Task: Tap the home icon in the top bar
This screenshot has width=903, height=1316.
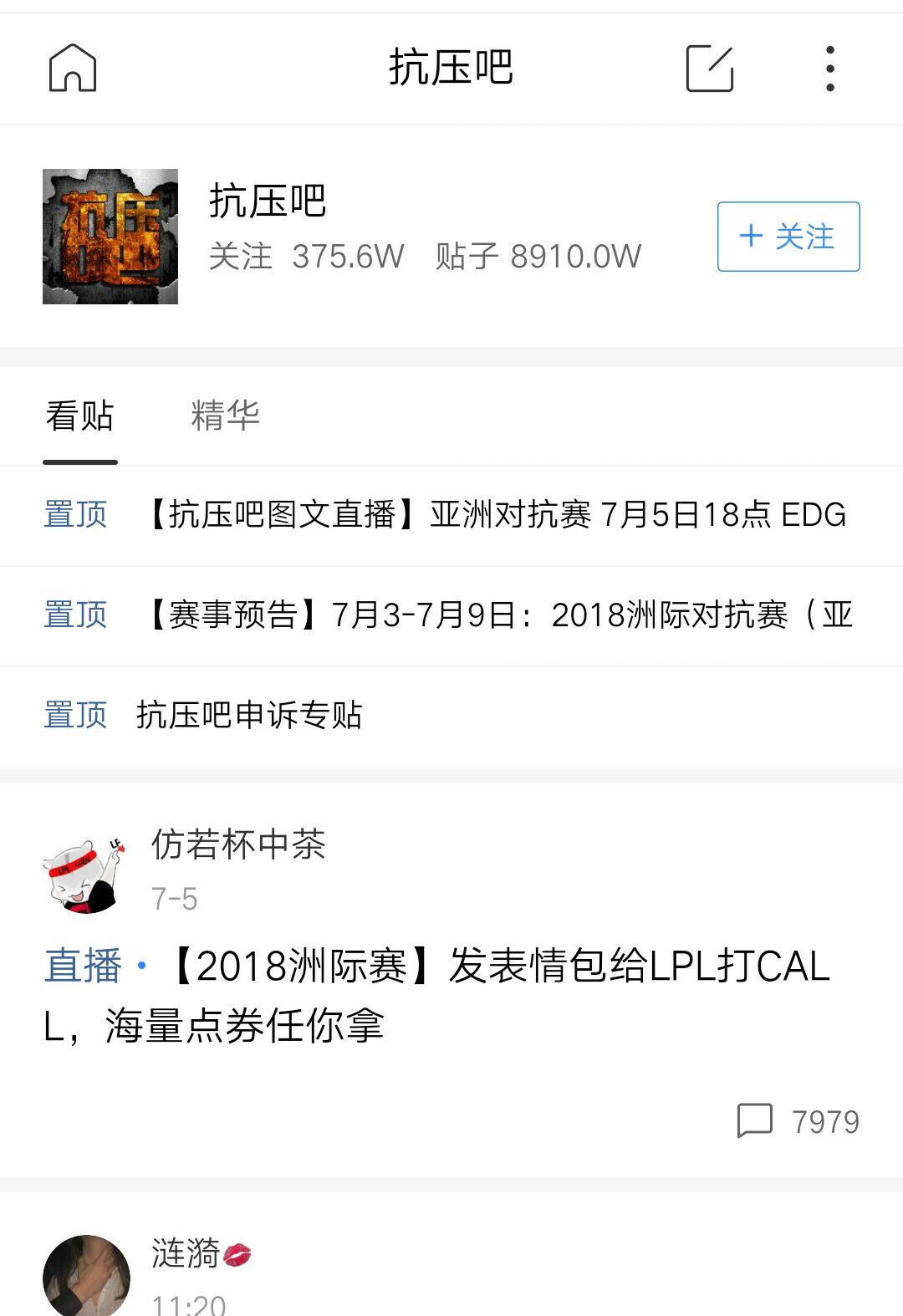Action: click(74, 69)
